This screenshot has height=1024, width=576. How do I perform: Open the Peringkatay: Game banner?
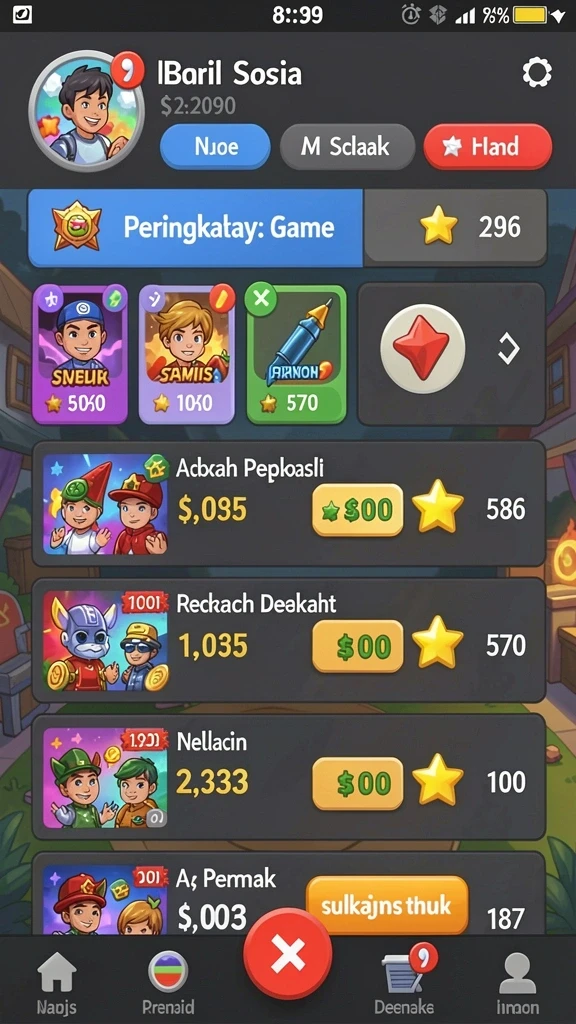click(x=195, y=227)
